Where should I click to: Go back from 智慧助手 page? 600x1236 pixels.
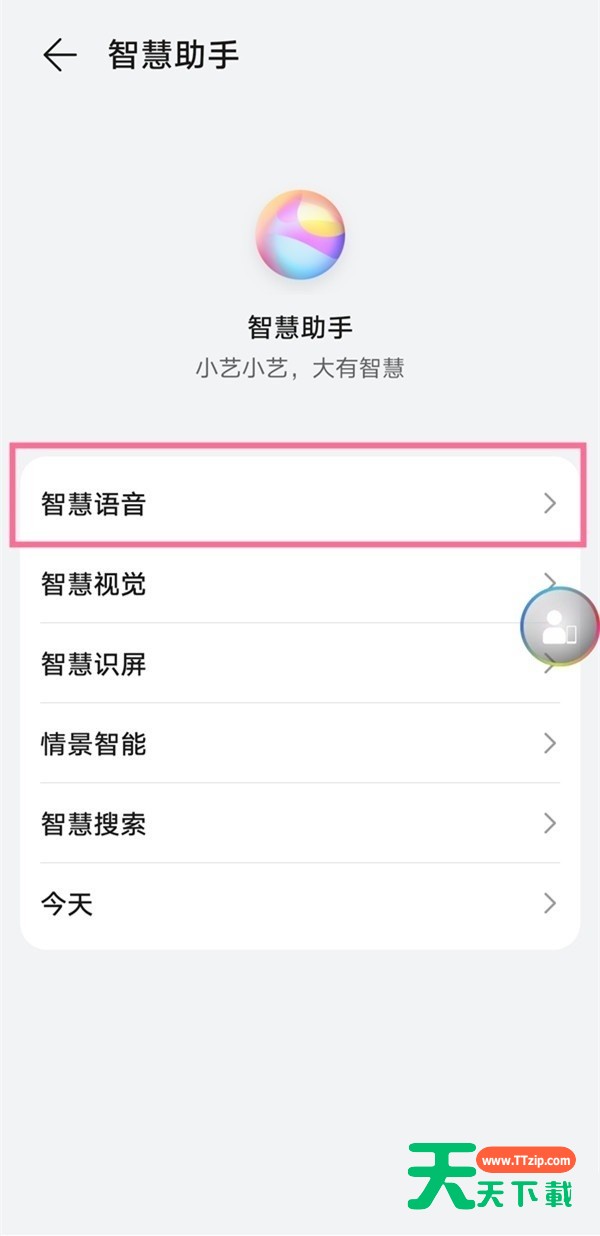click(60, 55)
